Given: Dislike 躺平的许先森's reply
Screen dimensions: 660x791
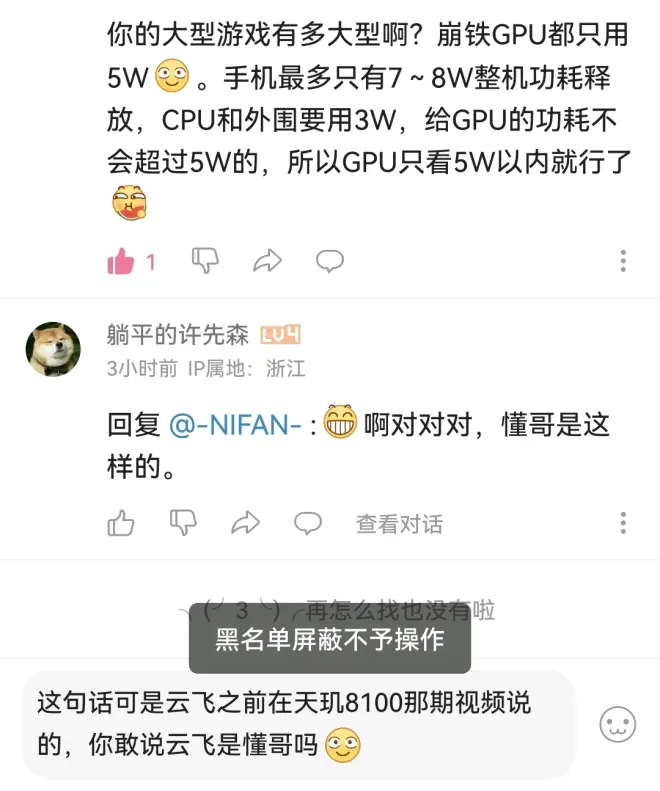Looking at the screenshot, I should [183, 522].
